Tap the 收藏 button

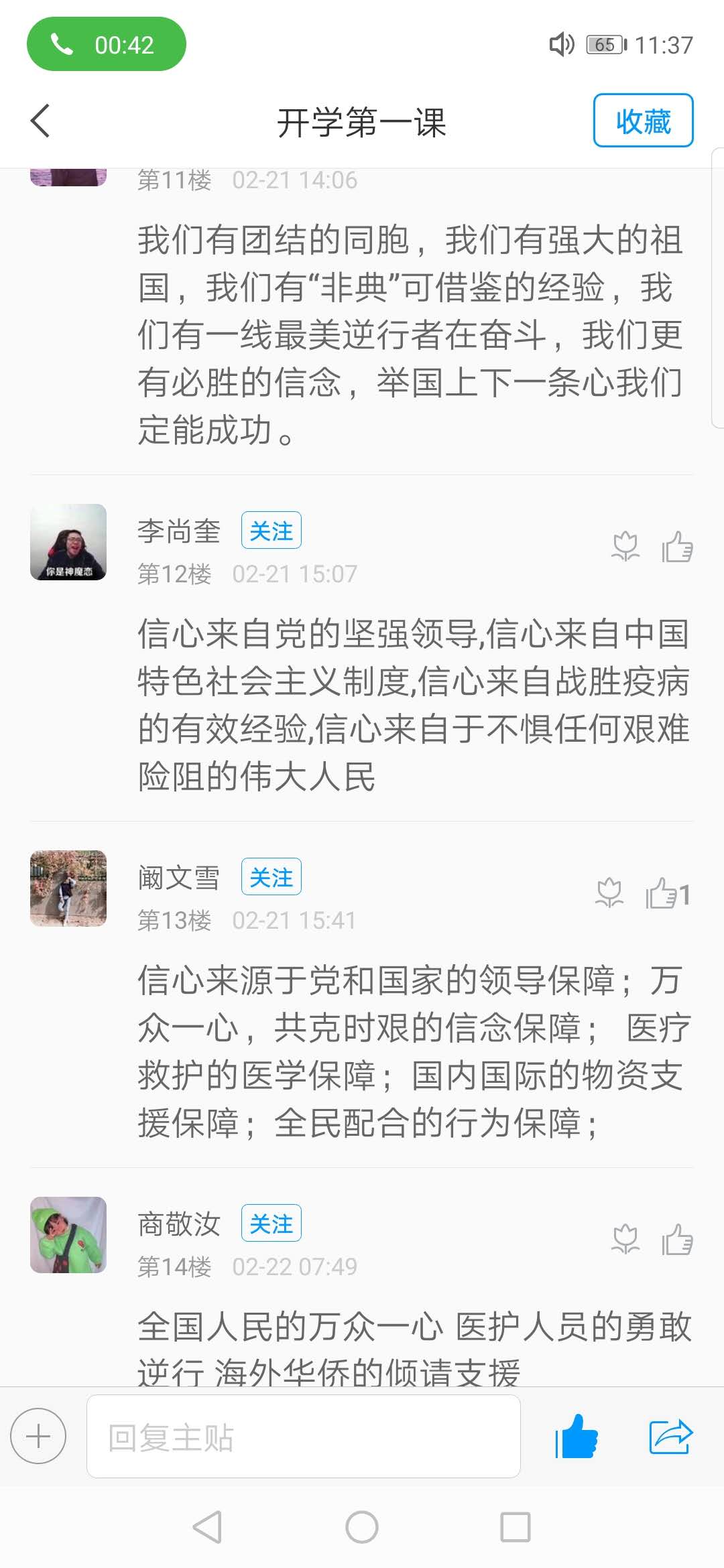643,121
